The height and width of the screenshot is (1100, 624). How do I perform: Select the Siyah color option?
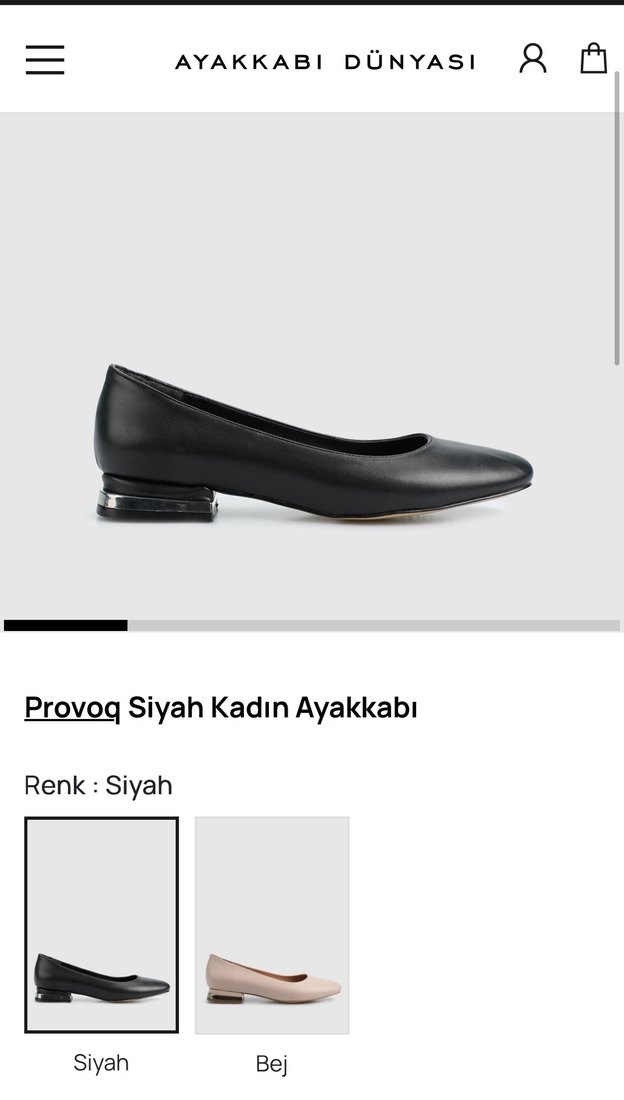pos(102,925)
